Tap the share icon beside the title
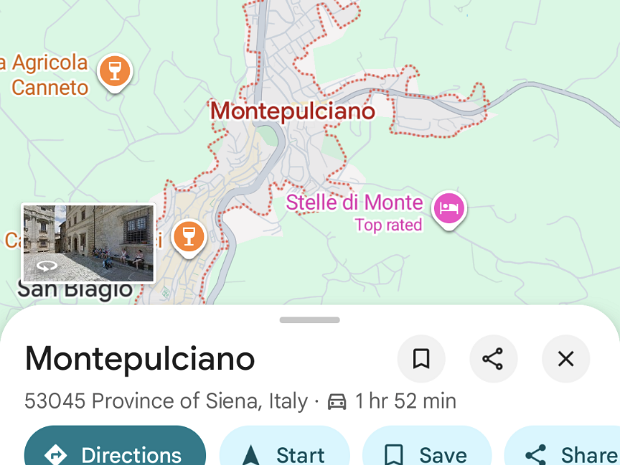This screenshot has height=465, width=620. 492,359
